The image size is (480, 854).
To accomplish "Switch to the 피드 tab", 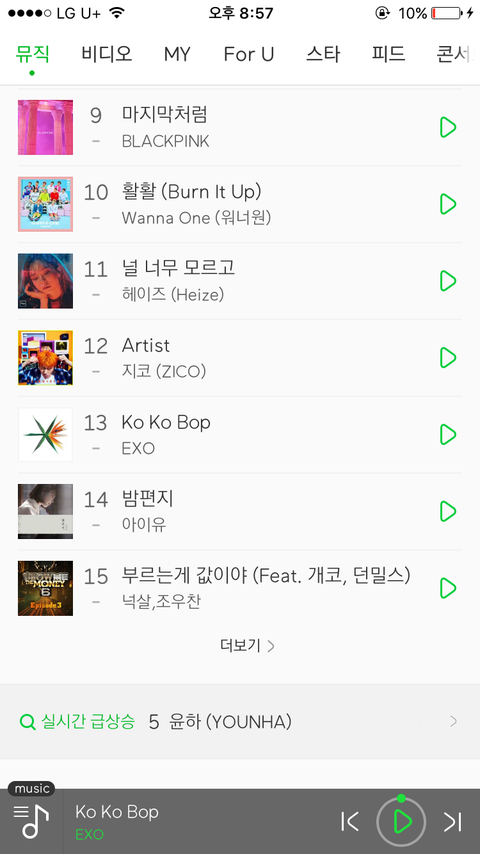I will (x=388, y=54).
